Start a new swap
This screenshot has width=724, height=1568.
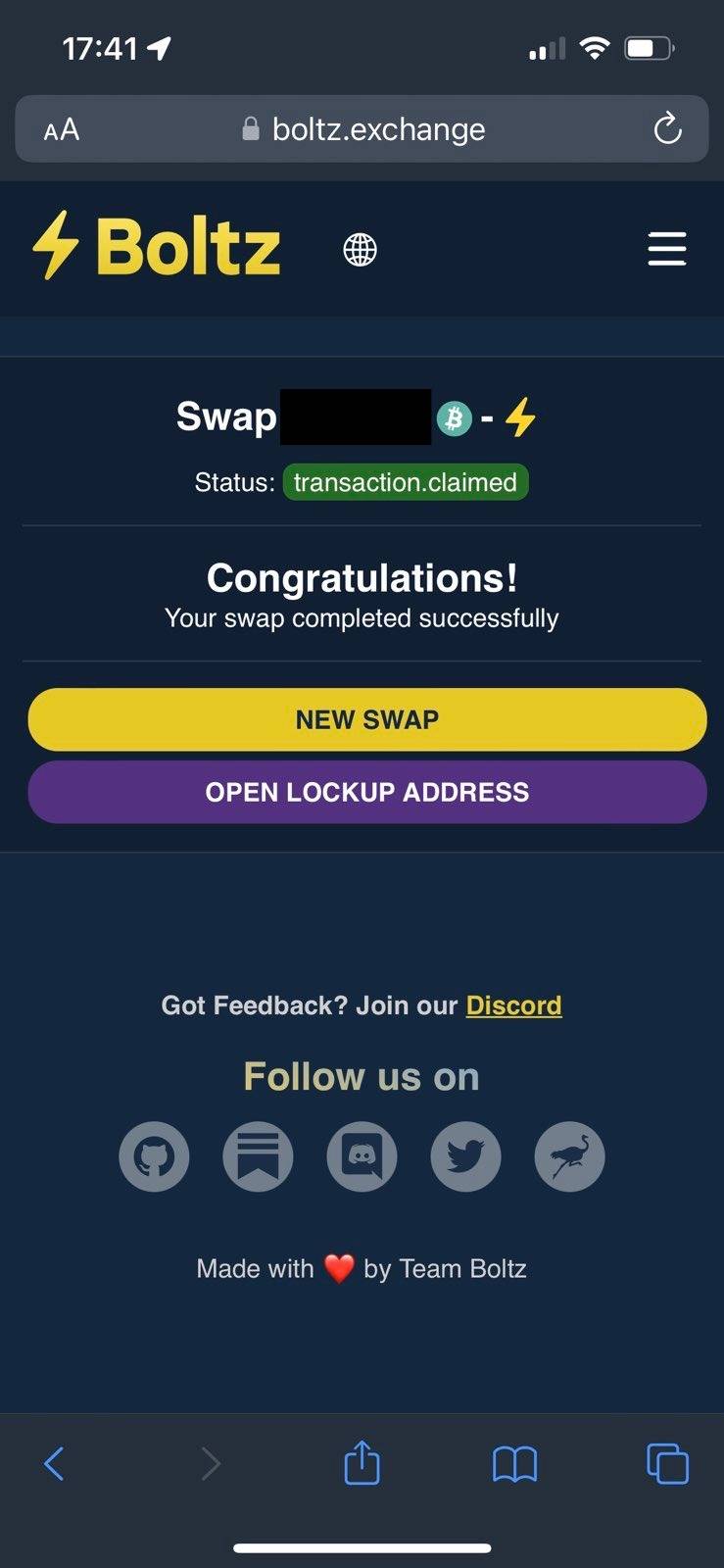point(367,719)
